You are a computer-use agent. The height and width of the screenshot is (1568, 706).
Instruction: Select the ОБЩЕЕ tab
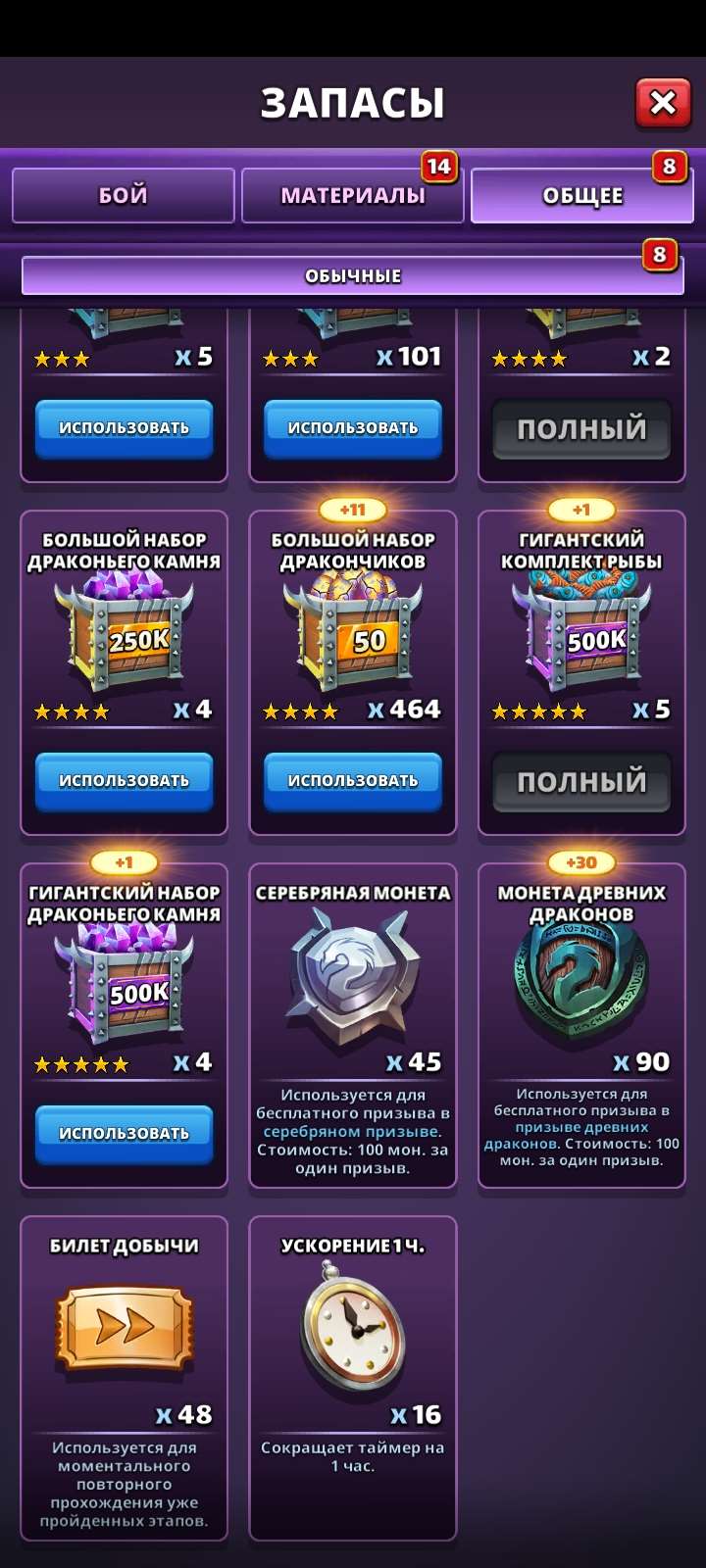click(580, 193)
